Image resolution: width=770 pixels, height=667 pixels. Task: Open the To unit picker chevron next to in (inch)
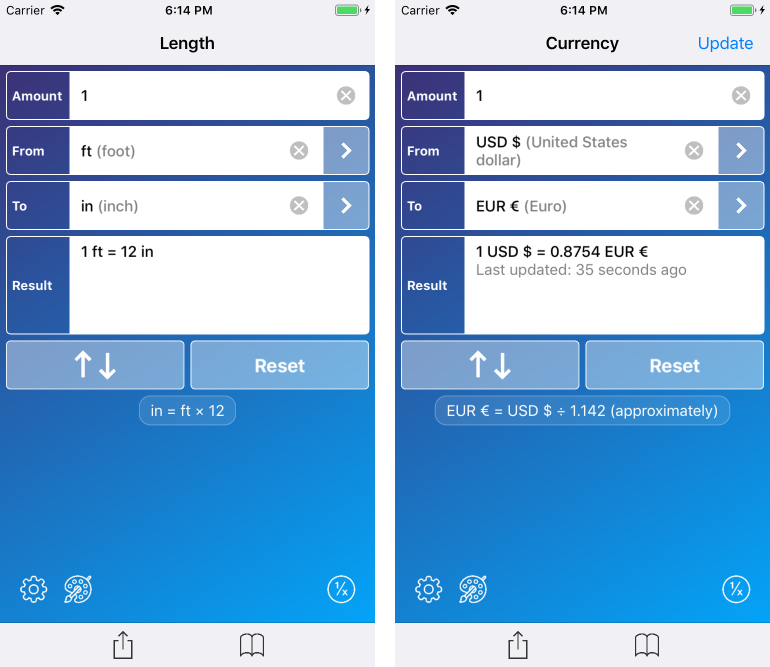(x=346, y=206)
